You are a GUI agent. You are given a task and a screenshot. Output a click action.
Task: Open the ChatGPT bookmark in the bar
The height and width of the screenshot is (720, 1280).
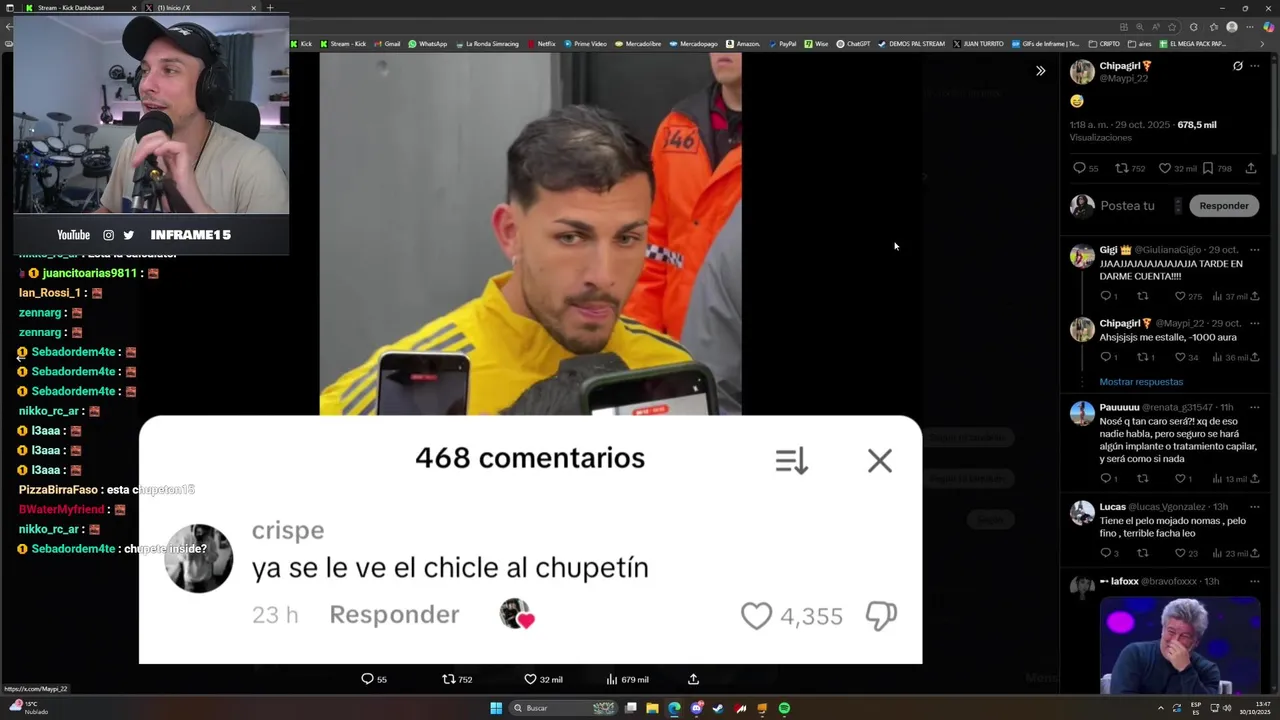[x=853, y=44]
